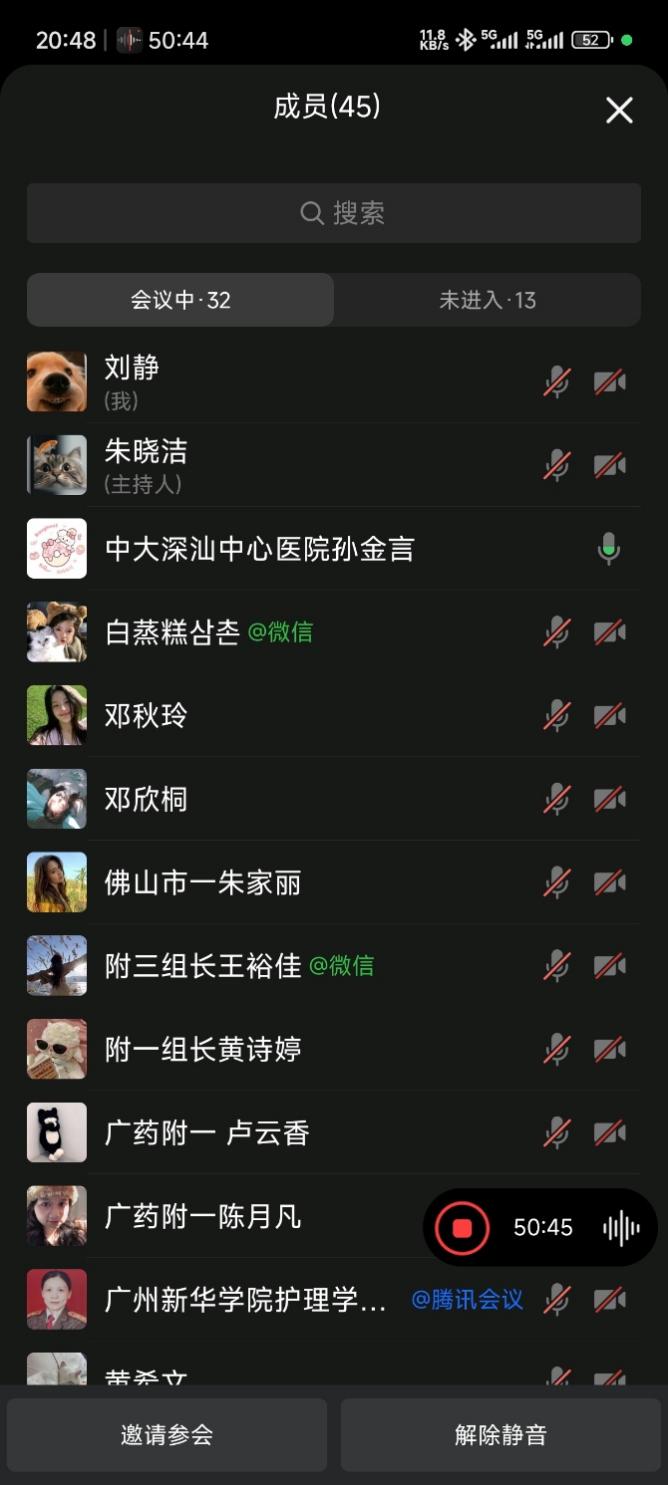Tap the 搜索 search field
The width and height of the screenshot is (668, 1485).
[334, 213]
